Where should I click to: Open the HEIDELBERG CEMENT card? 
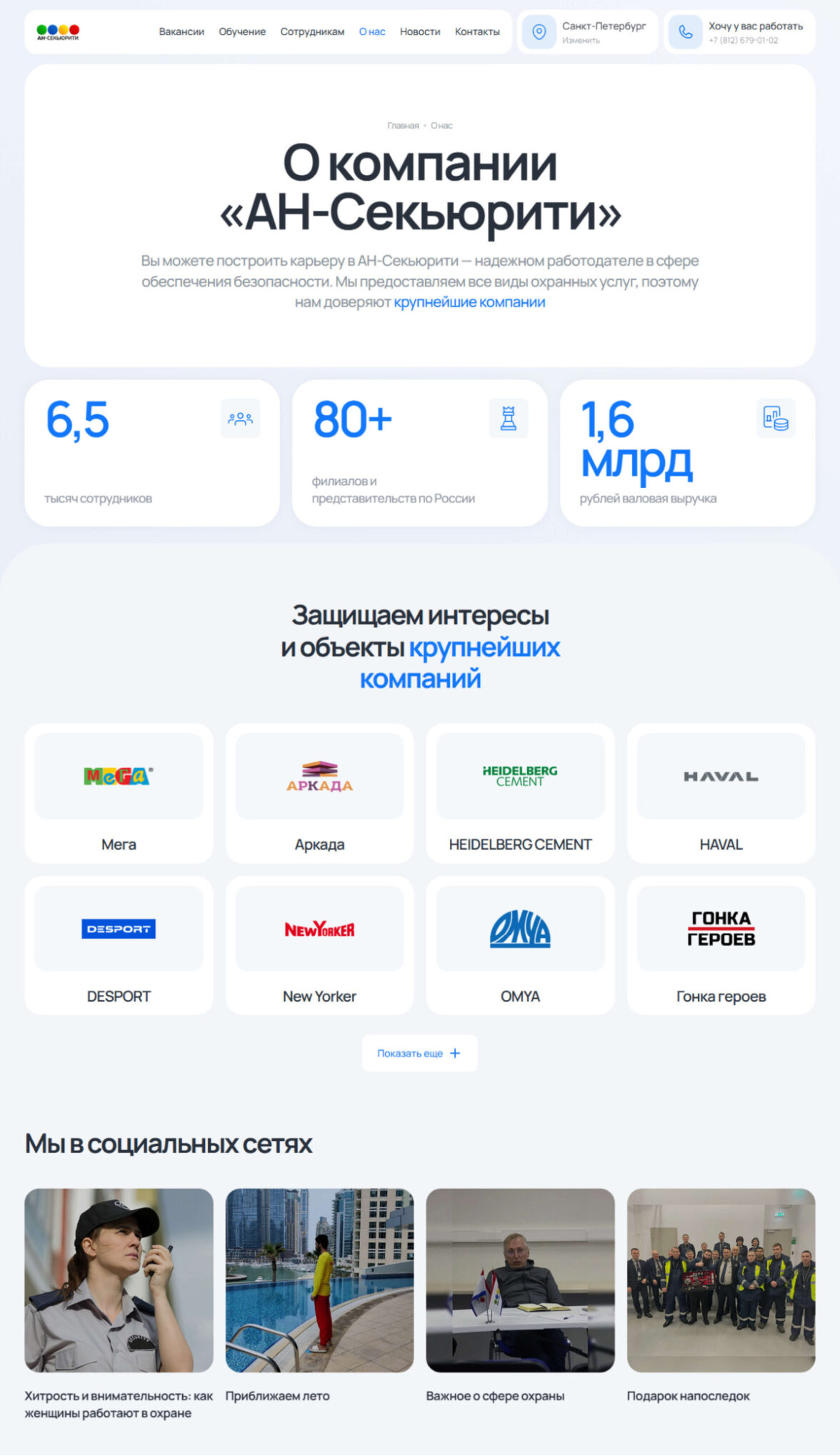(520, 793)
